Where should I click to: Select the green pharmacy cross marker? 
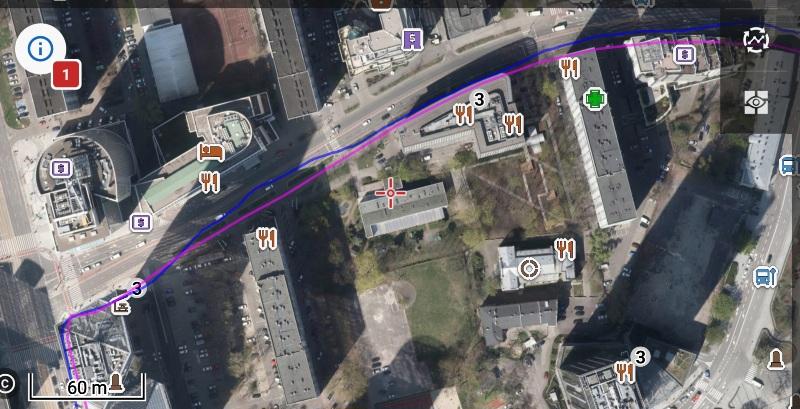pyautogui.click(x=596, y=99)
